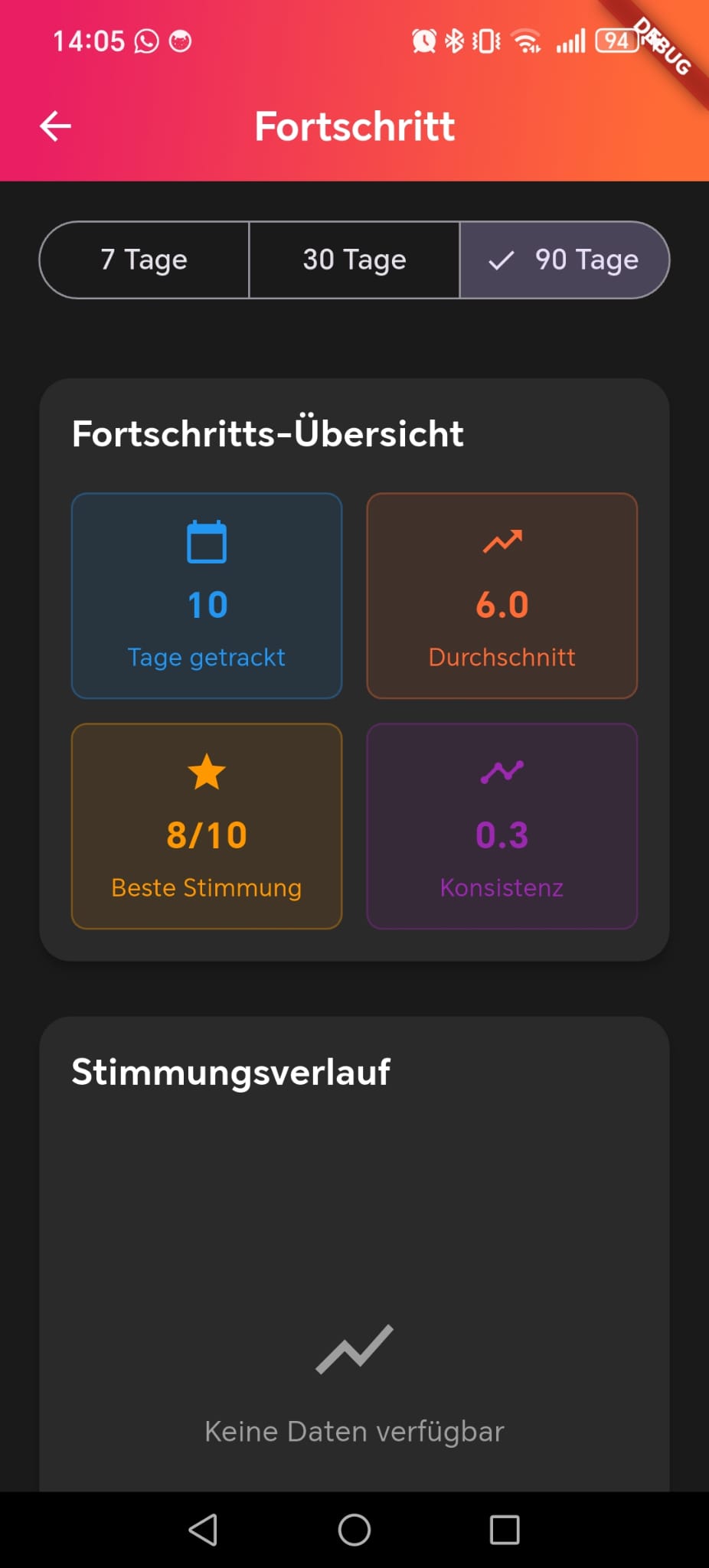Open the Beste Stimmung stat card
The image size is (709, 1568).
tap(206, 825)
